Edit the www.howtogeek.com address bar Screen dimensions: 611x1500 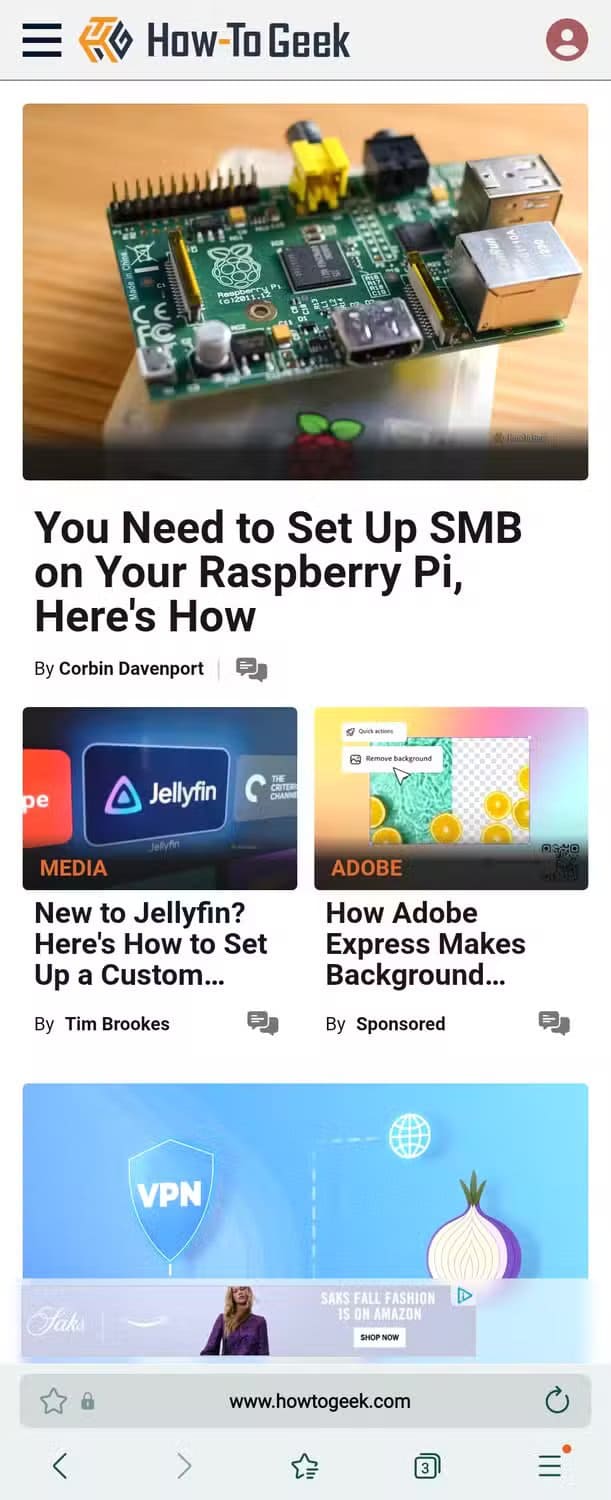pyautogui.click(x=320, y=1401)
